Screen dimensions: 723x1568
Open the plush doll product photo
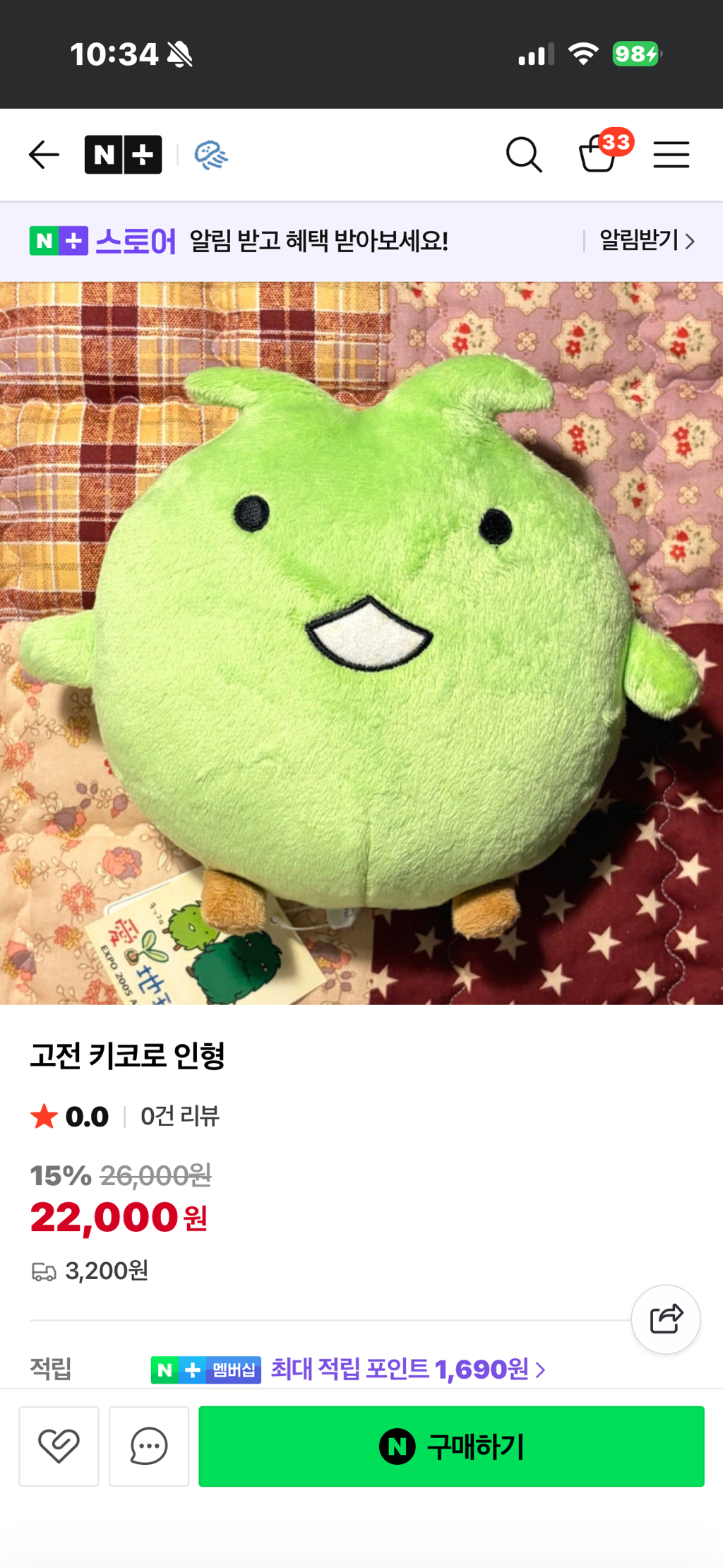point(361,643)
